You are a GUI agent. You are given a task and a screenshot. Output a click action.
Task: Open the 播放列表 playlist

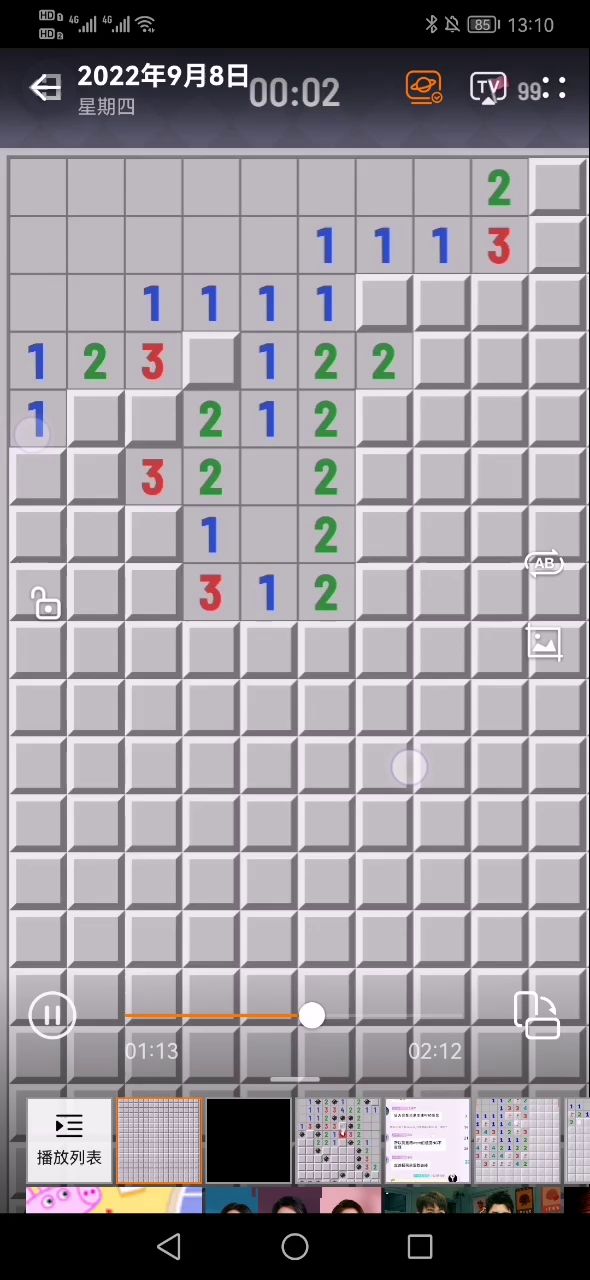coord(69,1140)
